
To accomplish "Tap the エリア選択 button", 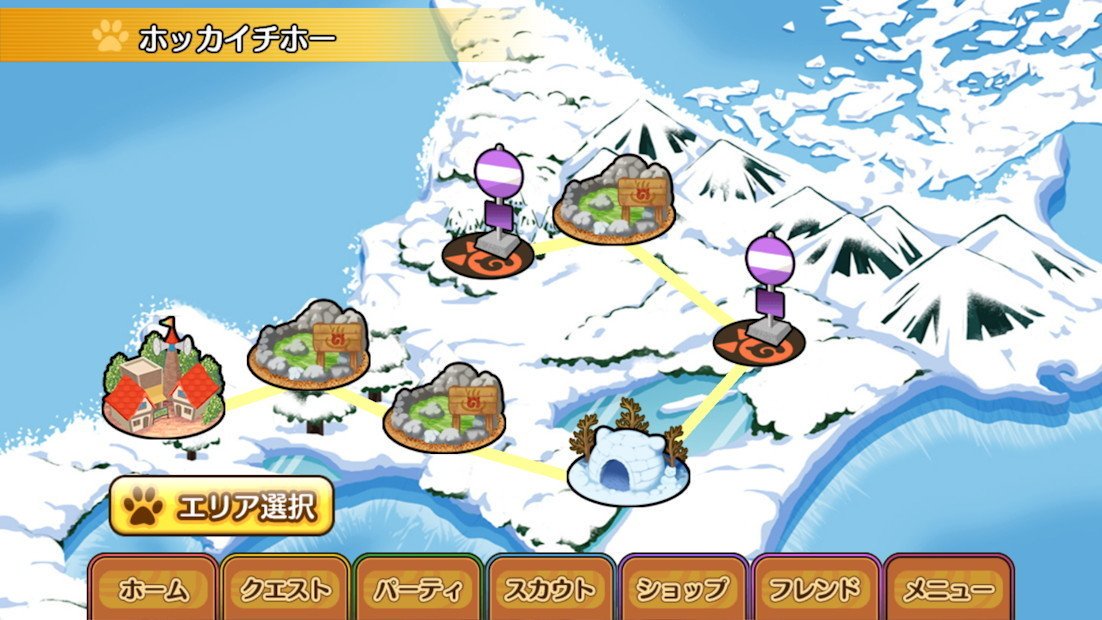I will 221,507.
